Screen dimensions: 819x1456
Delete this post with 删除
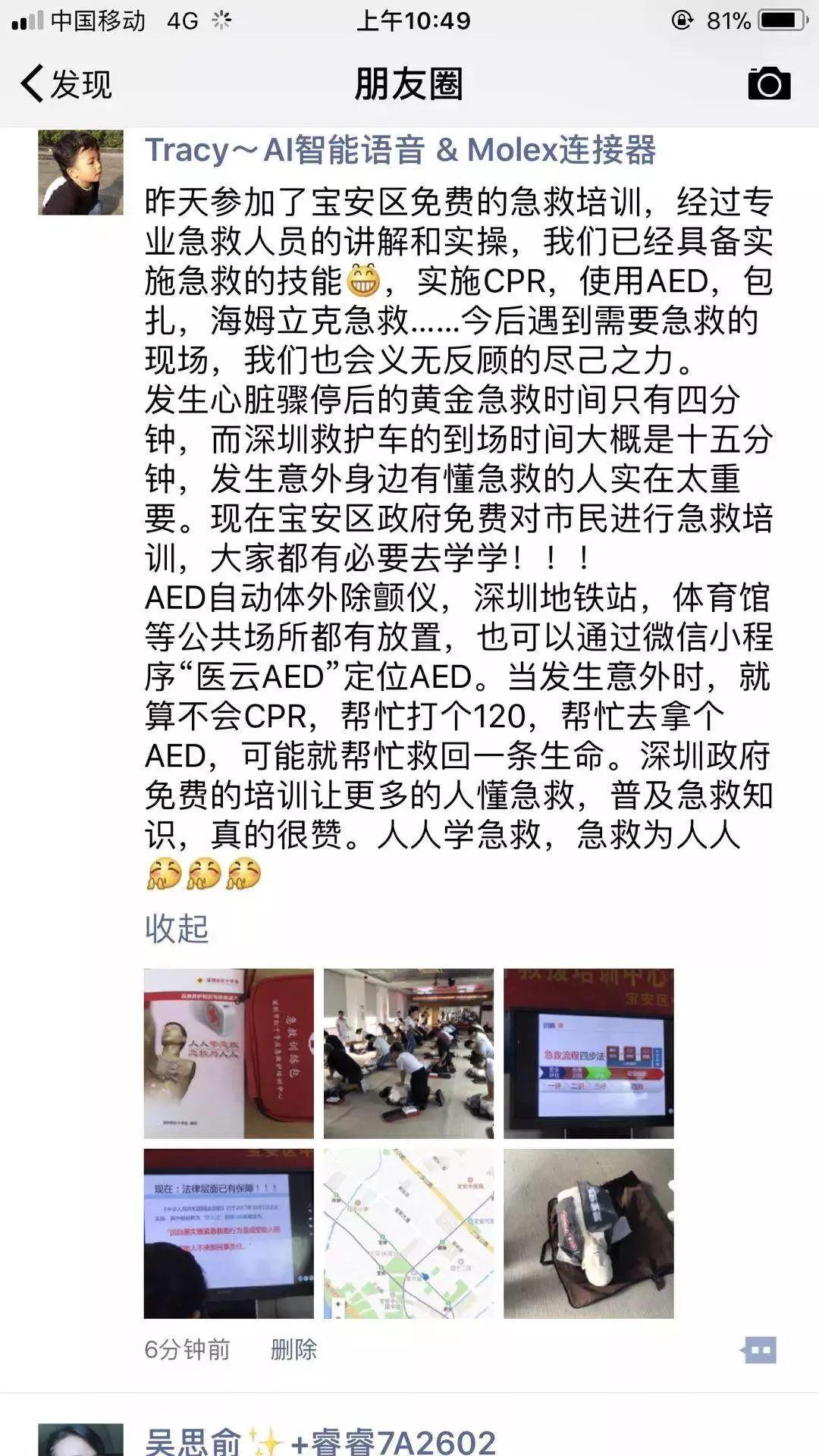tap(293, 1349)
